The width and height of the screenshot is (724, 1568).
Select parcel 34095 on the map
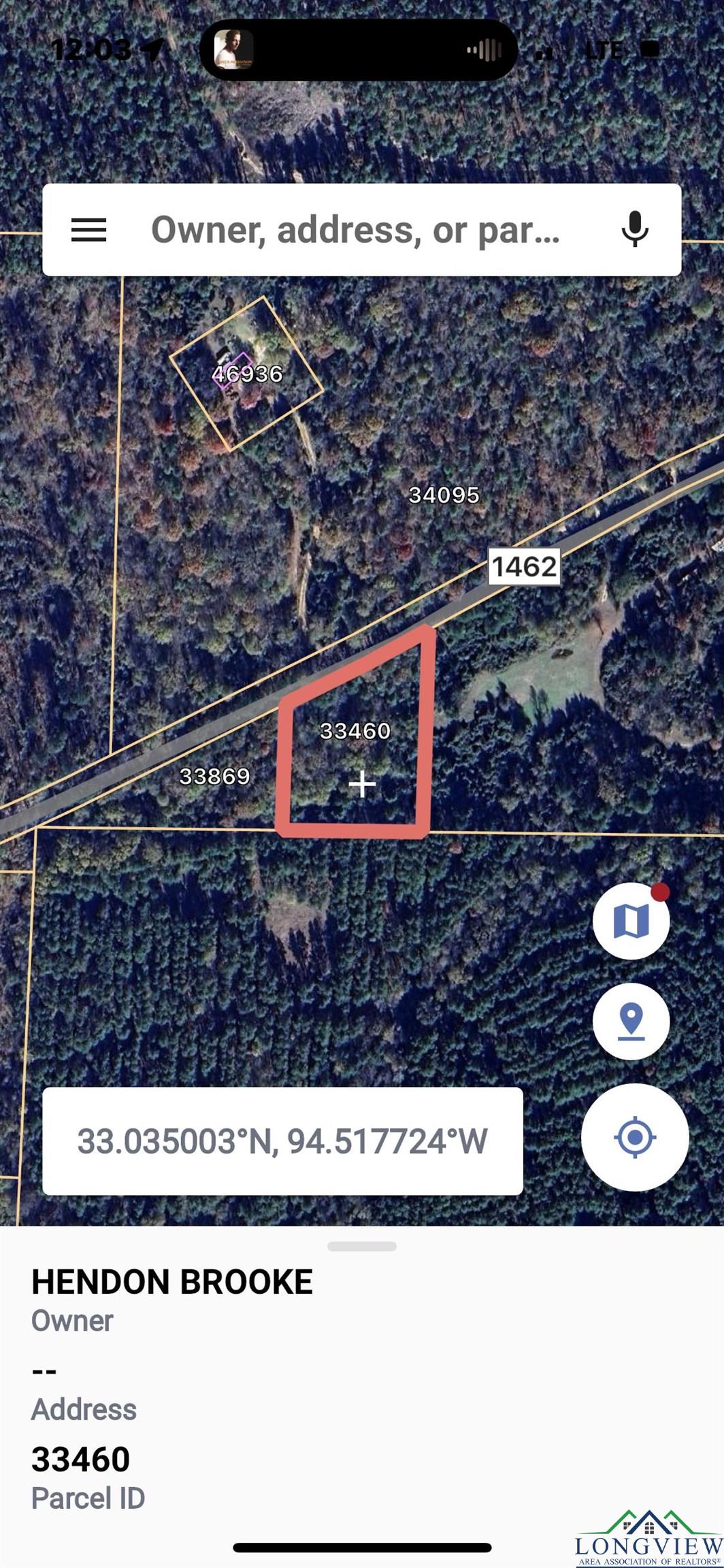(444, 495)
